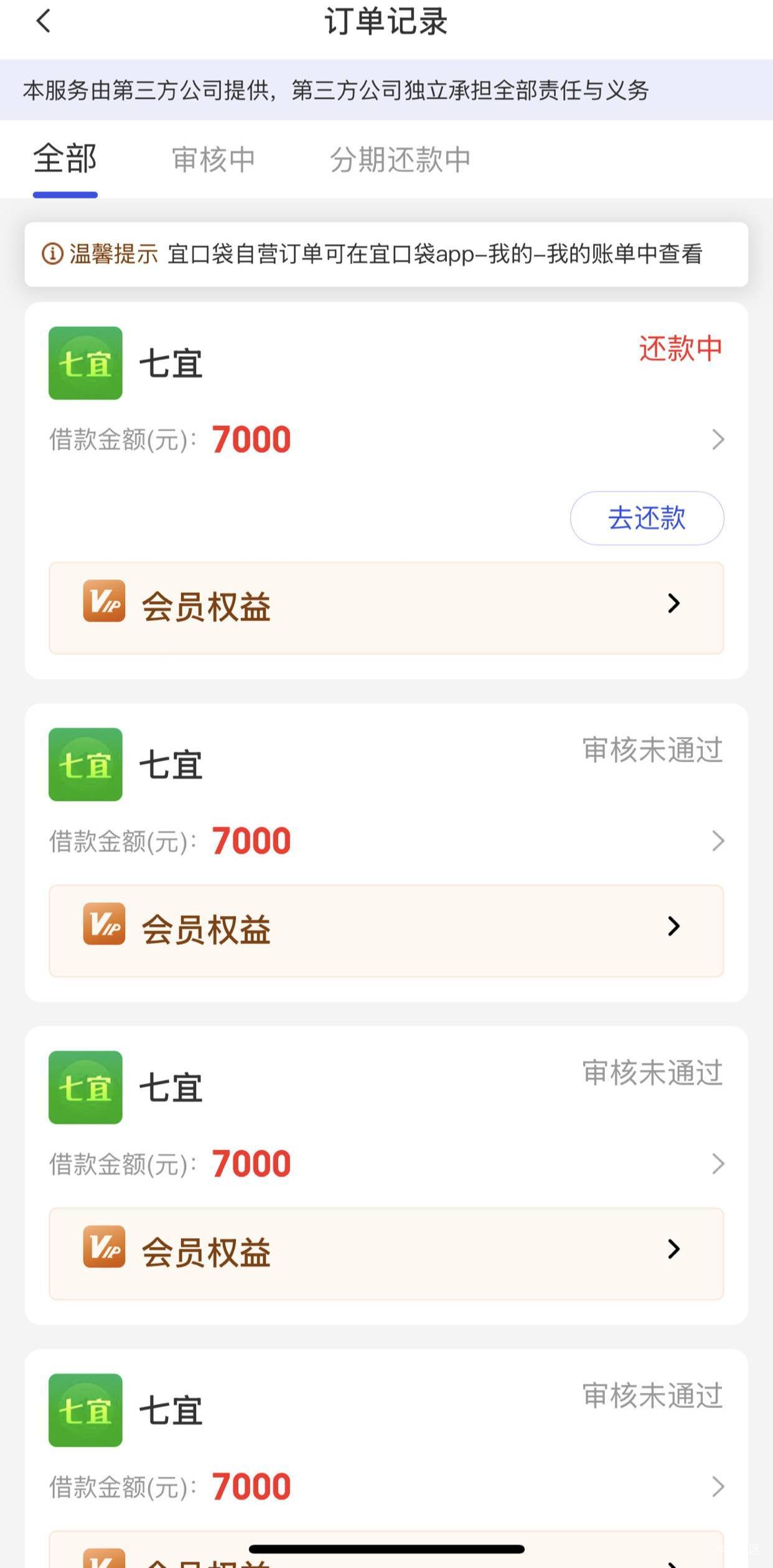Open the 七宜 order marked 还款中
The width and height of the screenshot is (773, 1568).
coord(386,440)
